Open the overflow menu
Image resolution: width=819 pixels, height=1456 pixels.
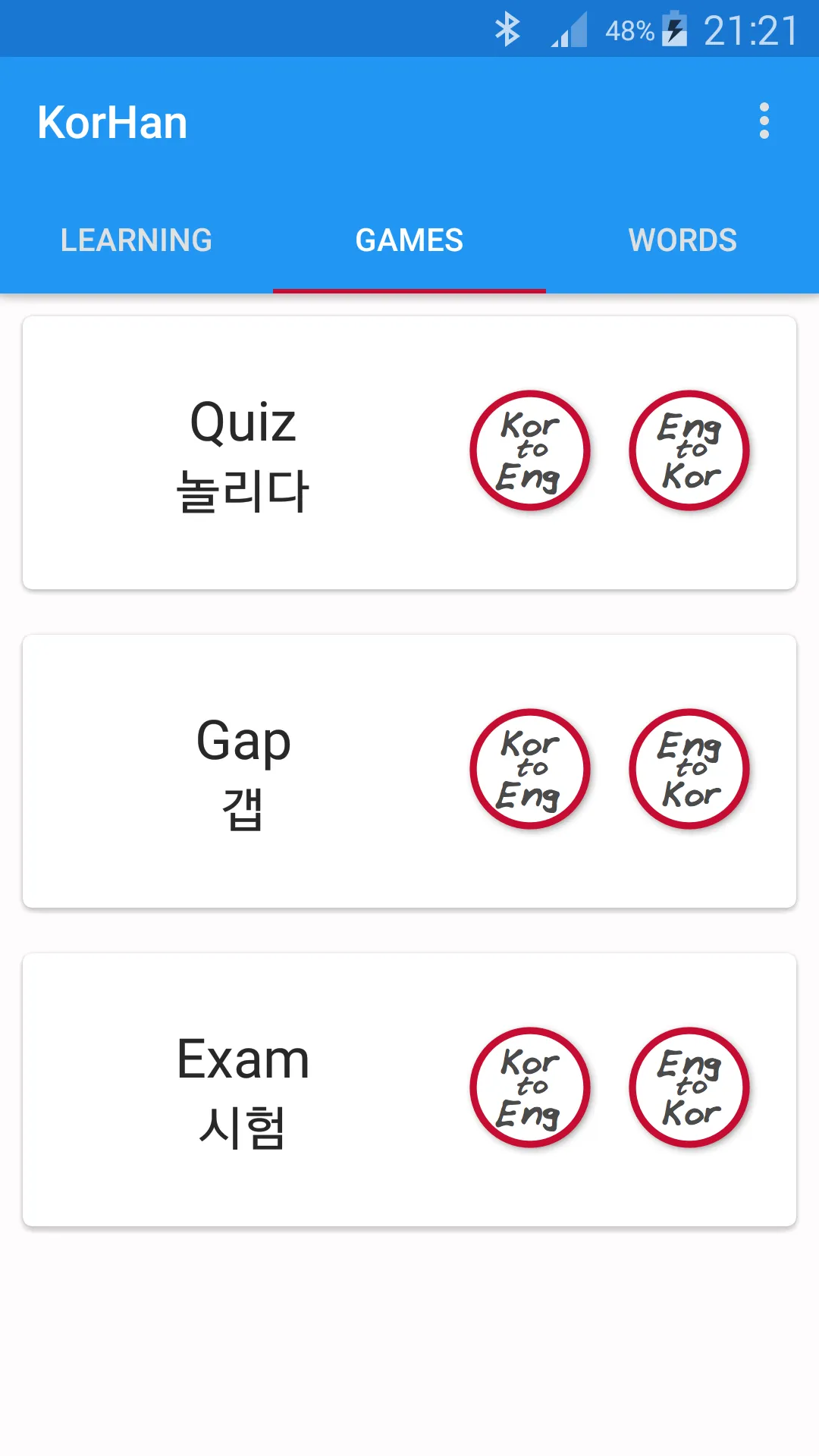coord(764,121)
